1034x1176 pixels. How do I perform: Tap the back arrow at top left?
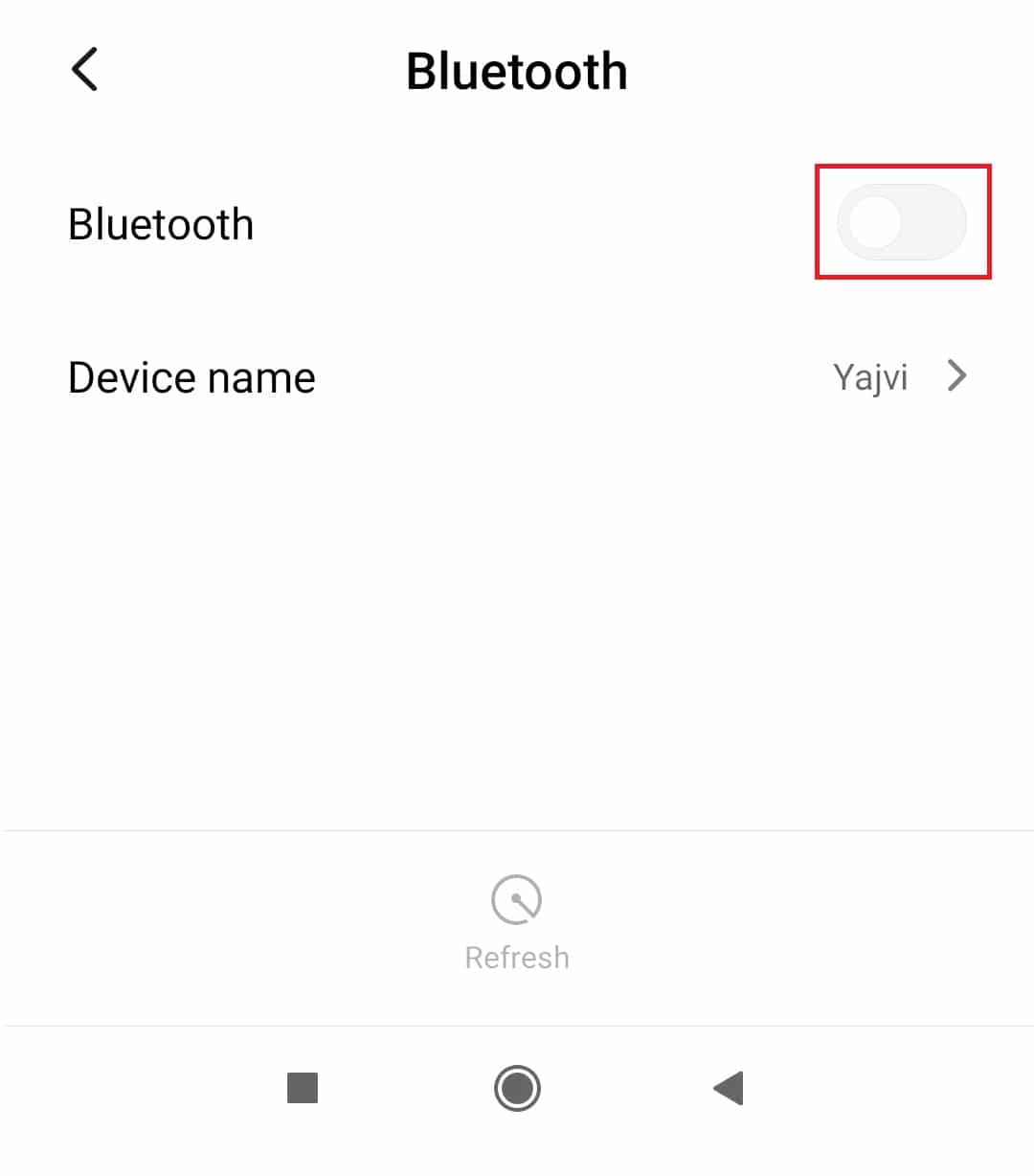pos(83,70)
